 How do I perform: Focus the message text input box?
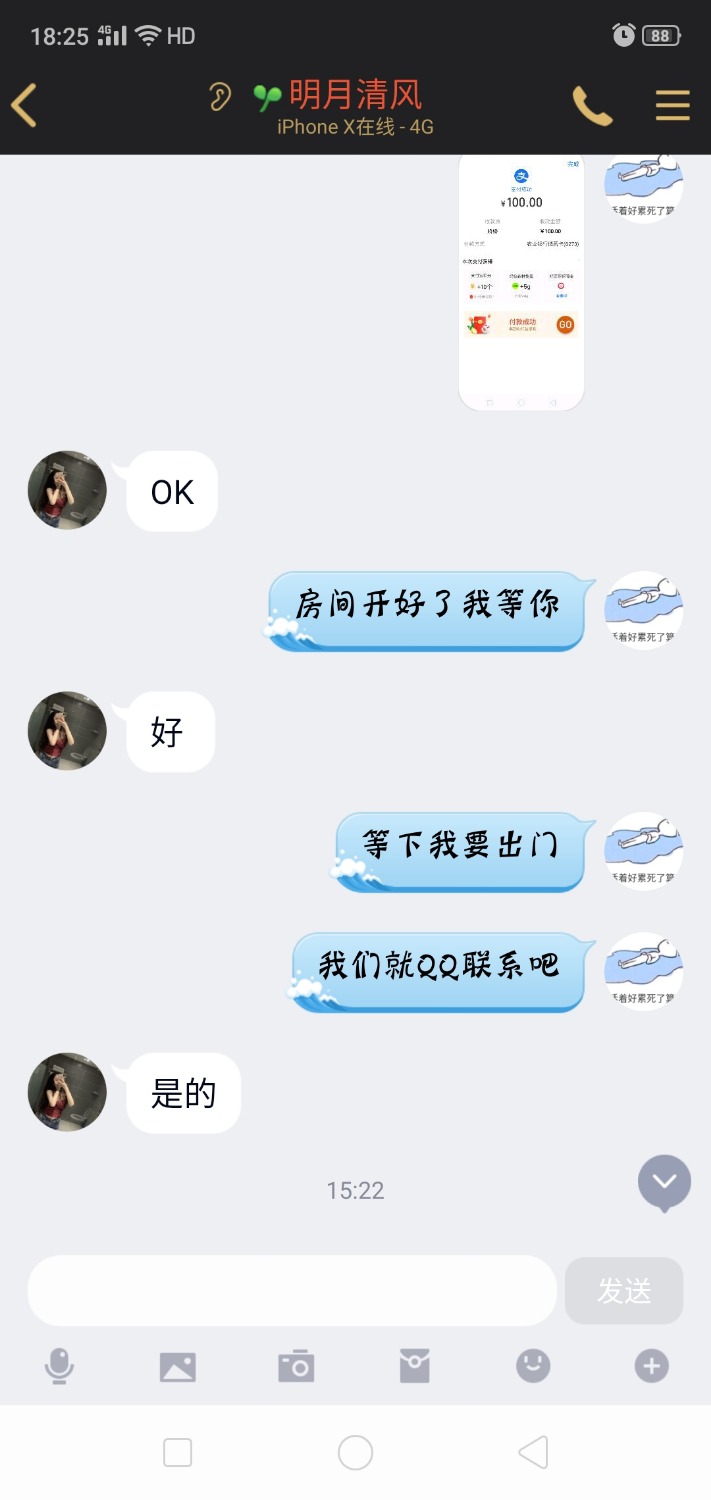[291, 1291]
